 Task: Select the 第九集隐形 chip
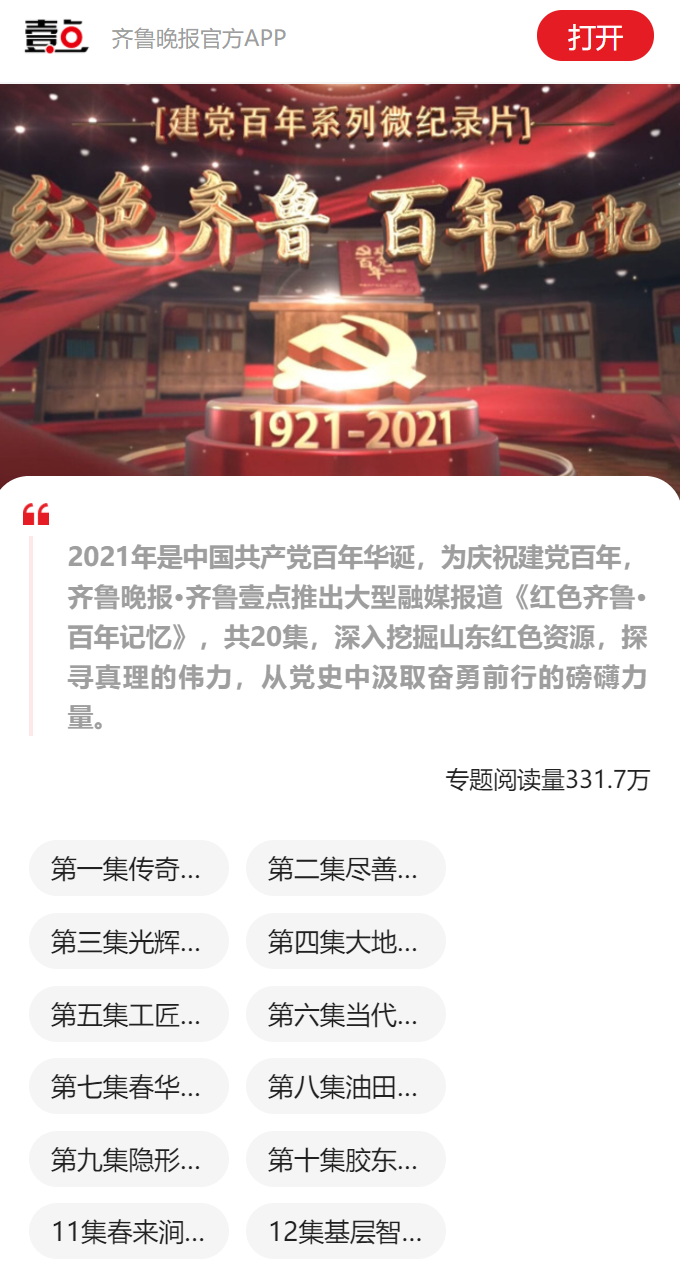[x=128, y=1159]
